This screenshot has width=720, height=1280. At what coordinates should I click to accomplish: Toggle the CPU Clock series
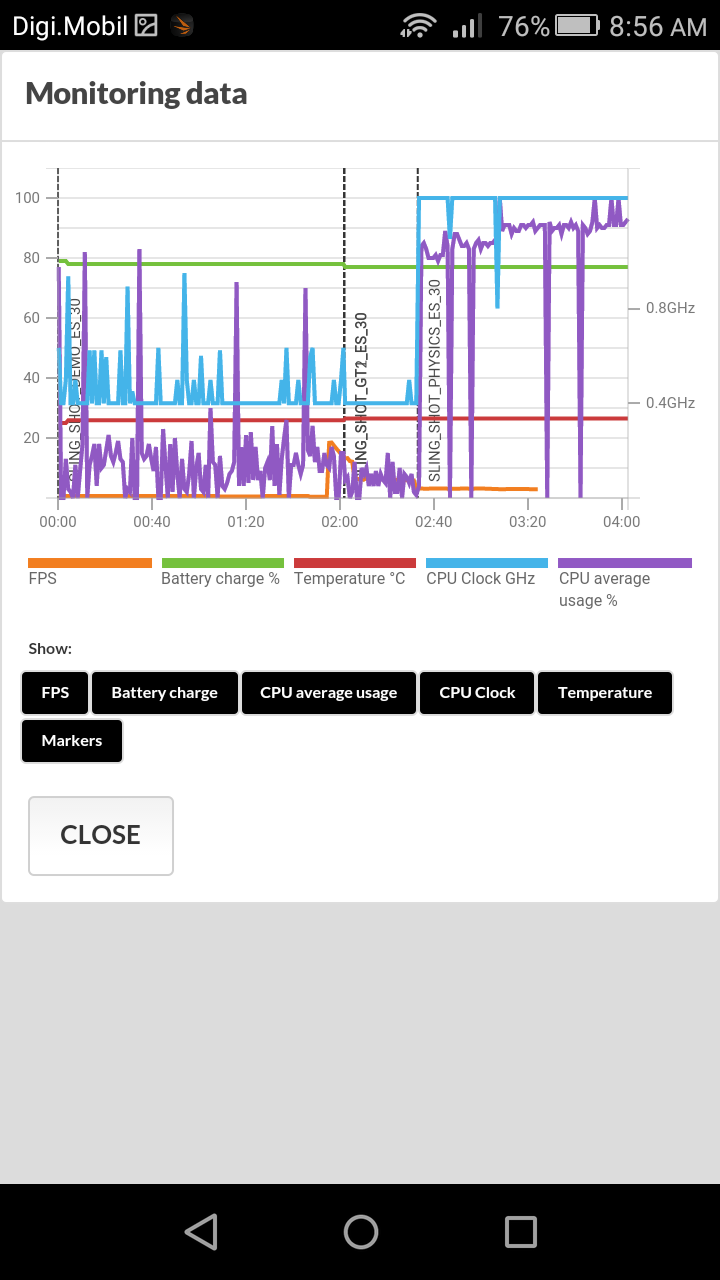click(477, 693)
